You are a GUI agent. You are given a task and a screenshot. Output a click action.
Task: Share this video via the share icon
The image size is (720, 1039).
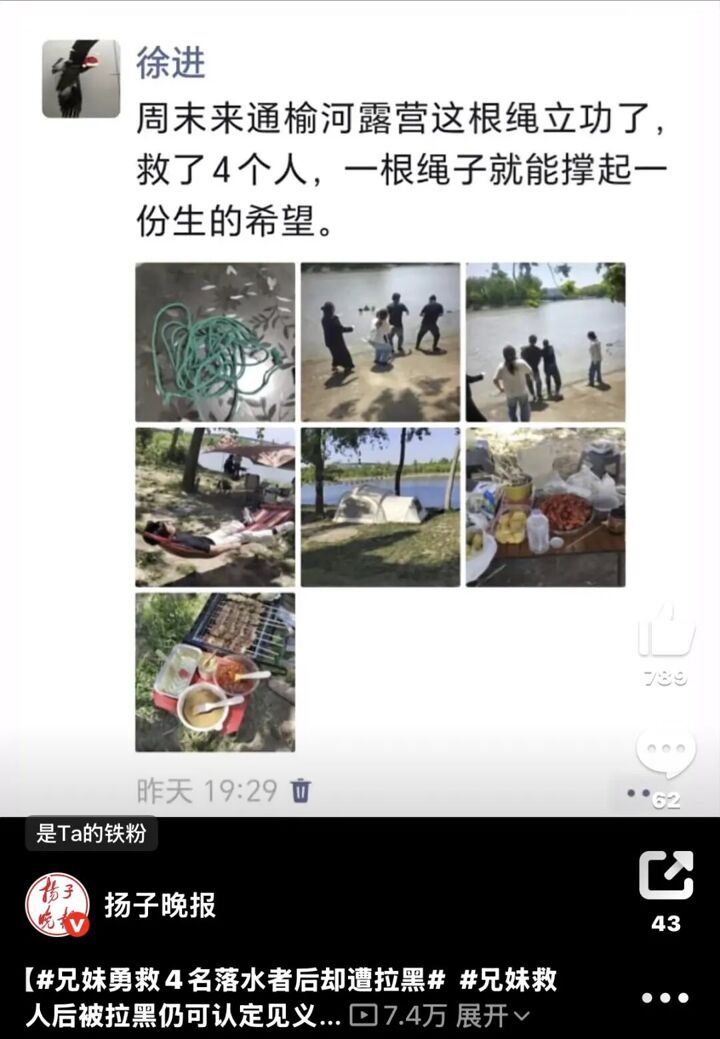click(x=666, y=875)
